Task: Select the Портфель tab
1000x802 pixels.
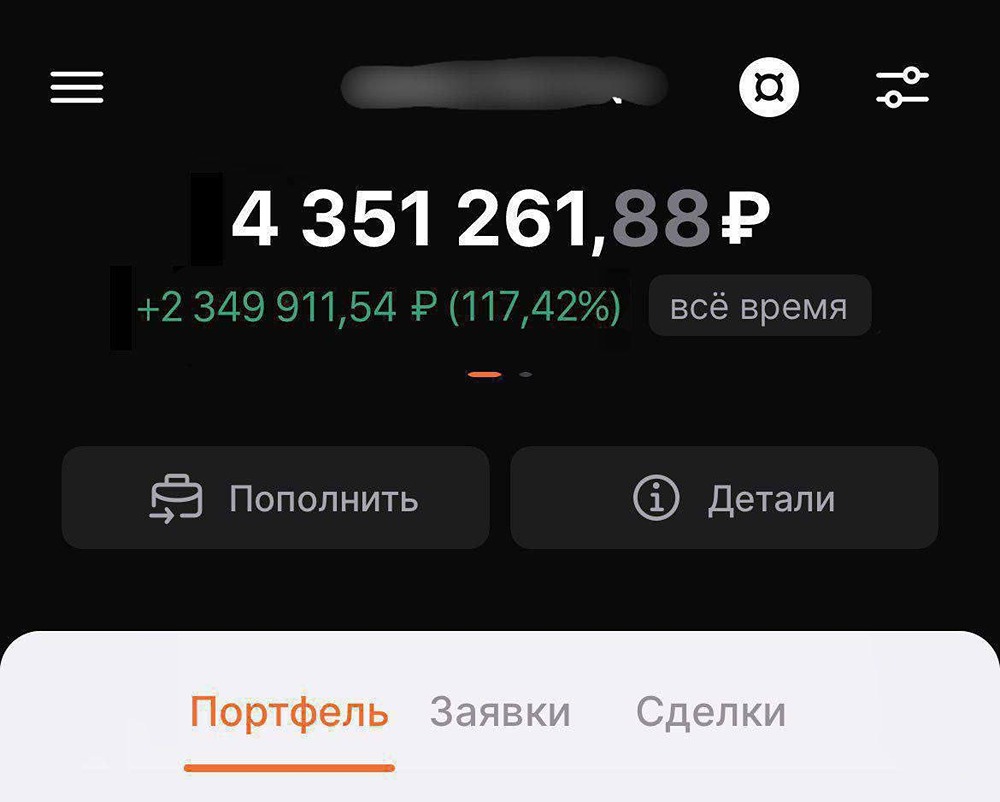Action: click(289, 713)
